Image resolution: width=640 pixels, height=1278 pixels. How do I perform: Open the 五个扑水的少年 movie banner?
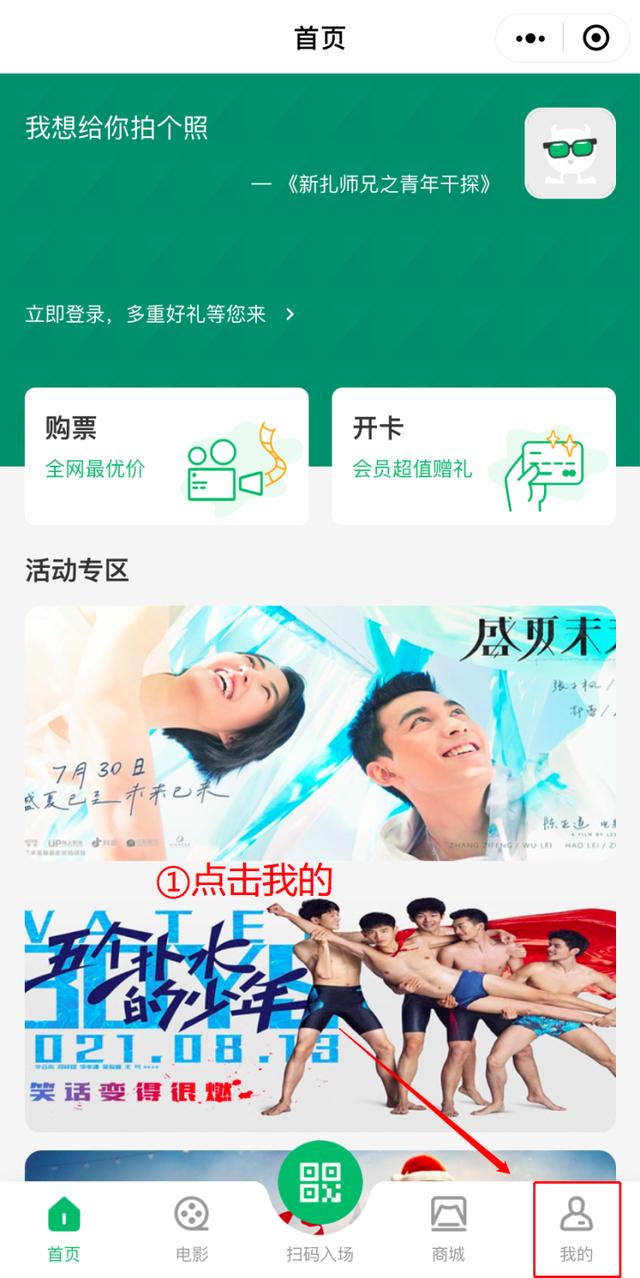(x=320, y=1006)
